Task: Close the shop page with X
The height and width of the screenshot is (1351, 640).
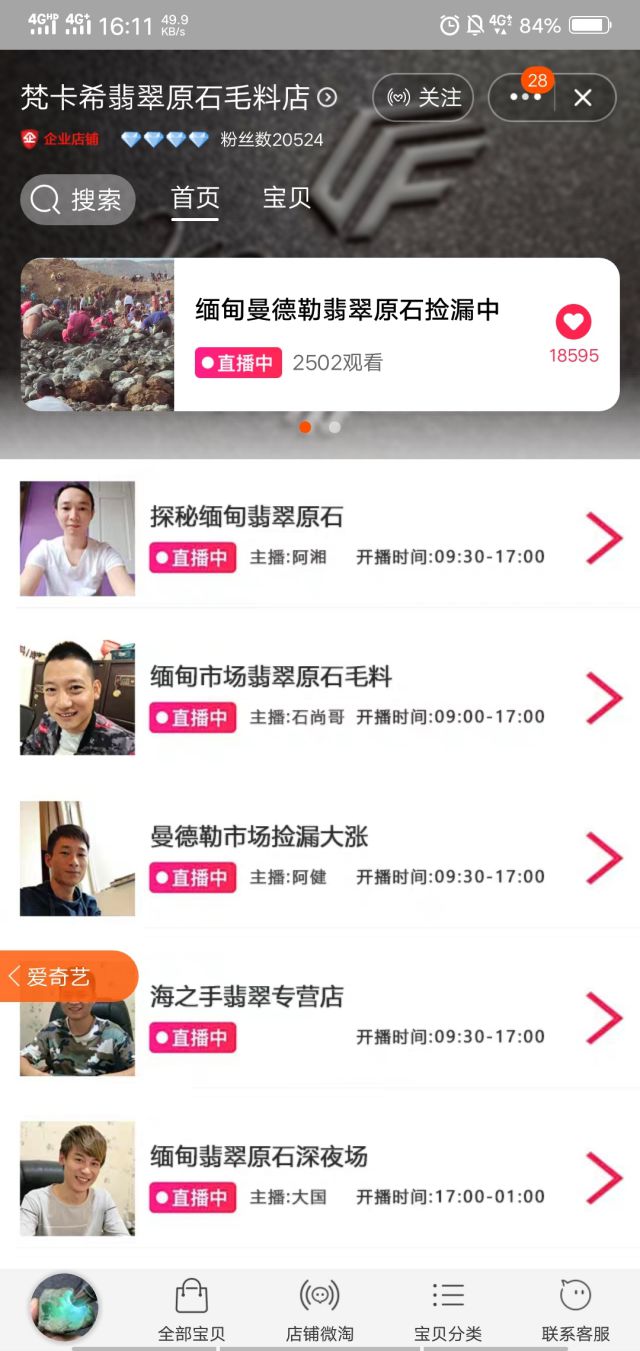Action: point(583,98)
